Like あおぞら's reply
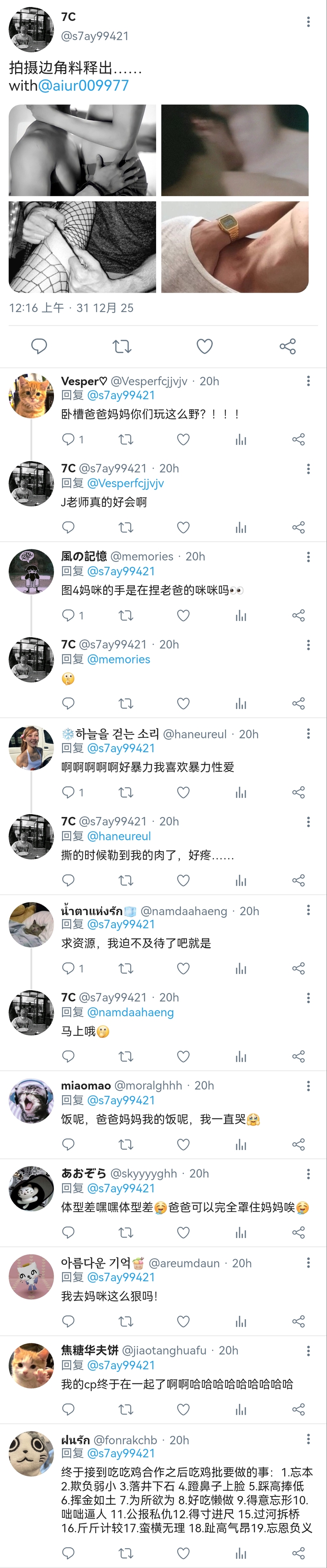Image resolution: width=327 pixels, height=1568 pixels. point(183,1233)
